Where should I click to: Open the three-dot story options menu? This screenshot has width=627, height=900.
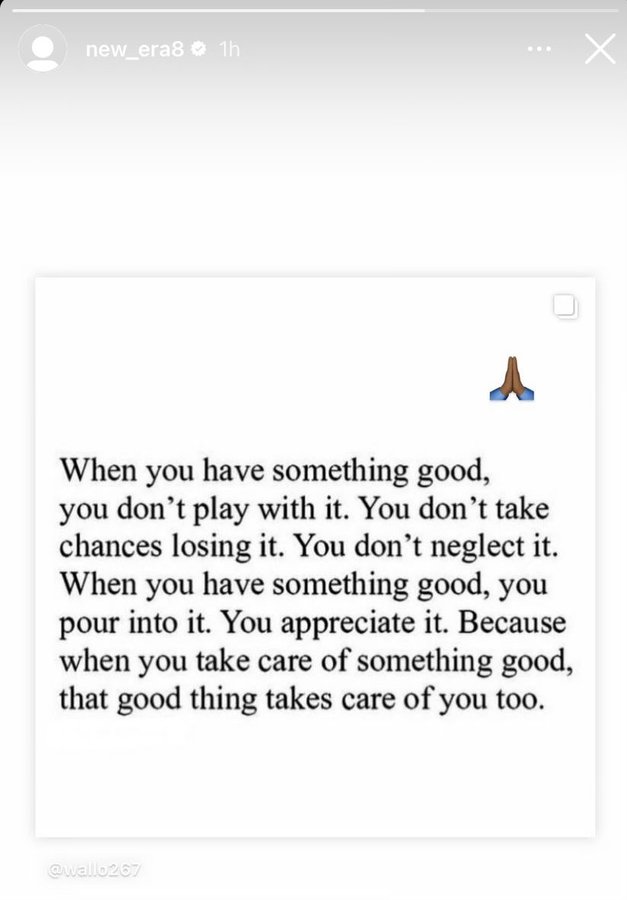[x=539, y=48]
